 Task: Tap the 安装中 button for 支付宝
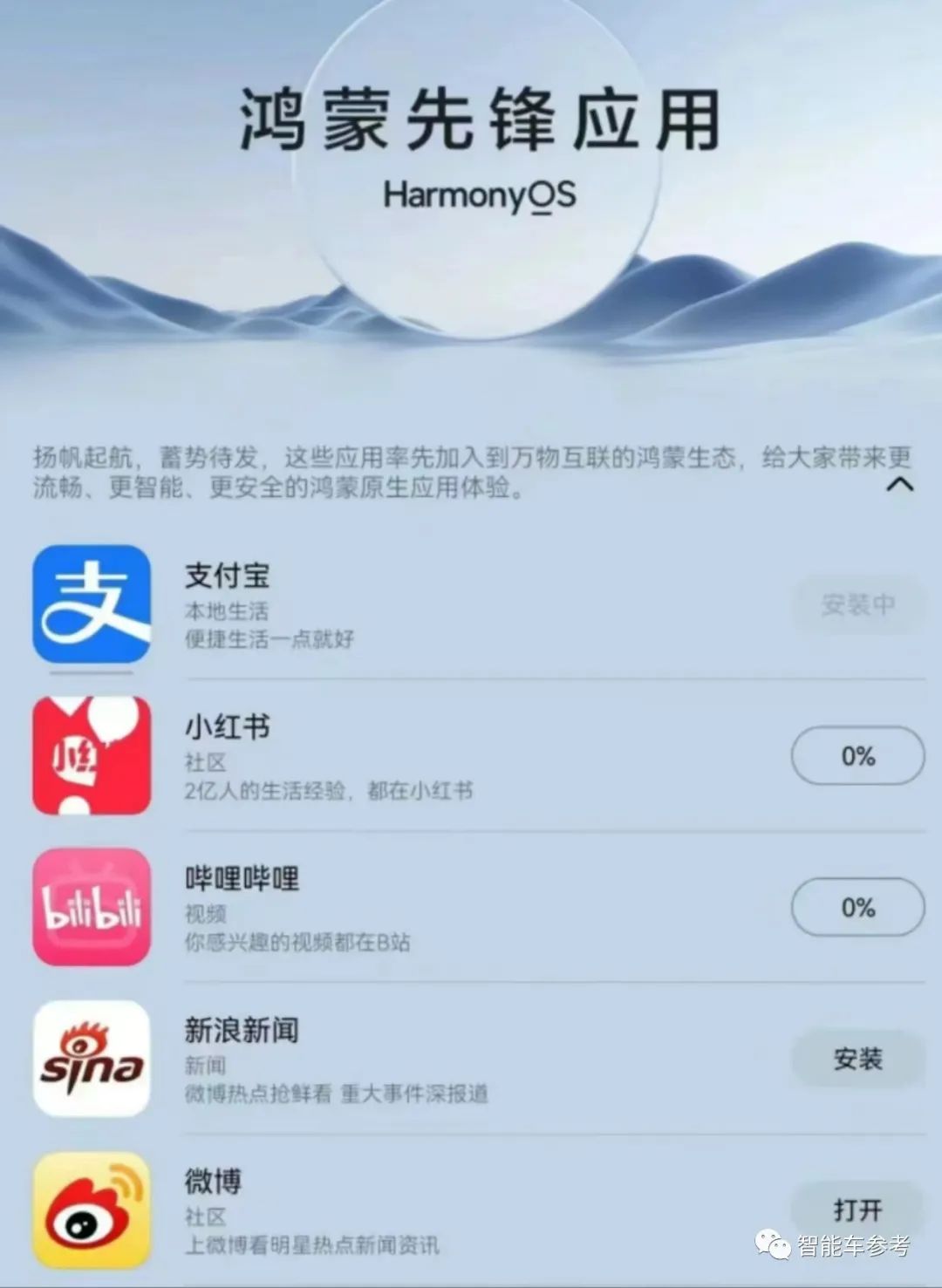click(857, 604)
